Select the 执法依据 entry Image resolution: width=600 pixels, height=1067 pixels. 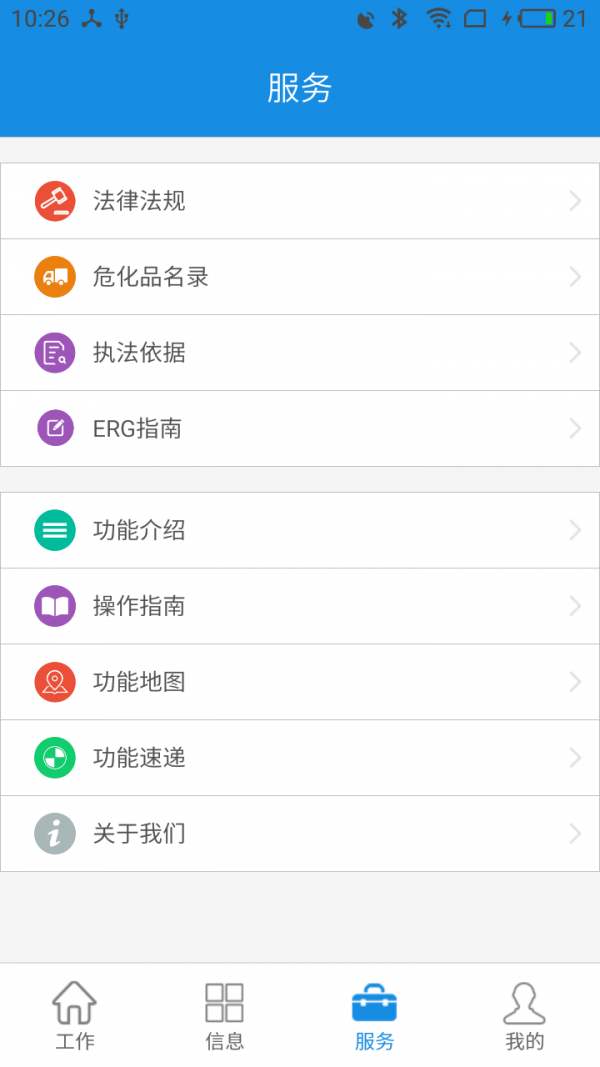click(x=300, y=352)
